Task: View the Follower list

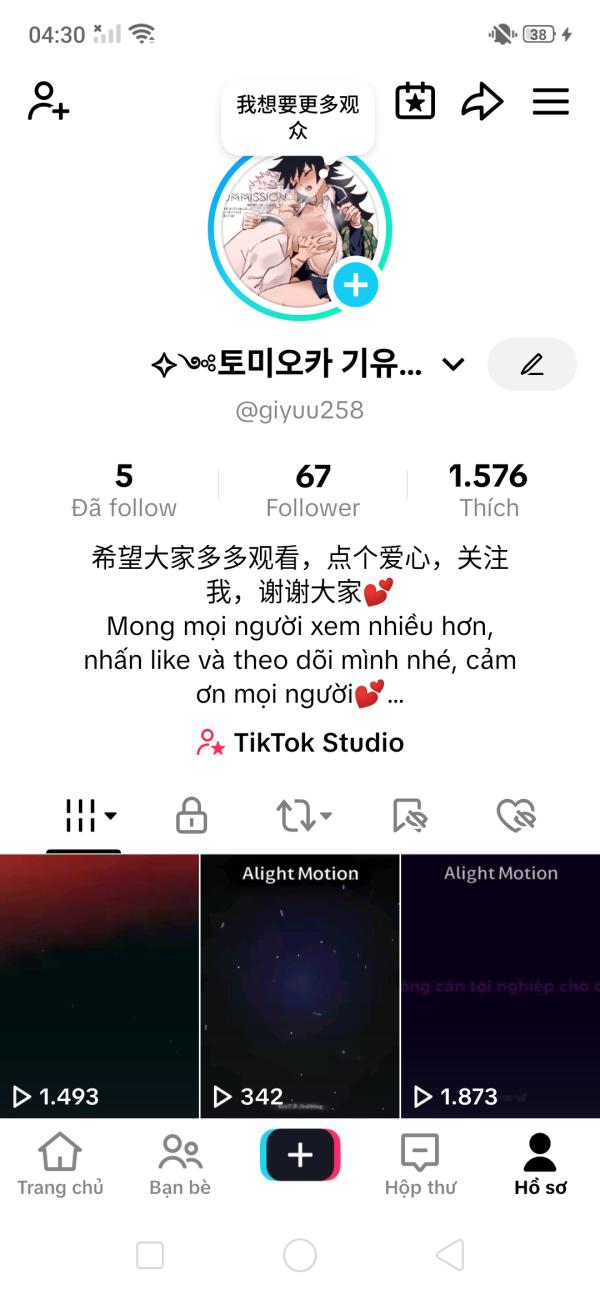Action: [x=313, y=490]
